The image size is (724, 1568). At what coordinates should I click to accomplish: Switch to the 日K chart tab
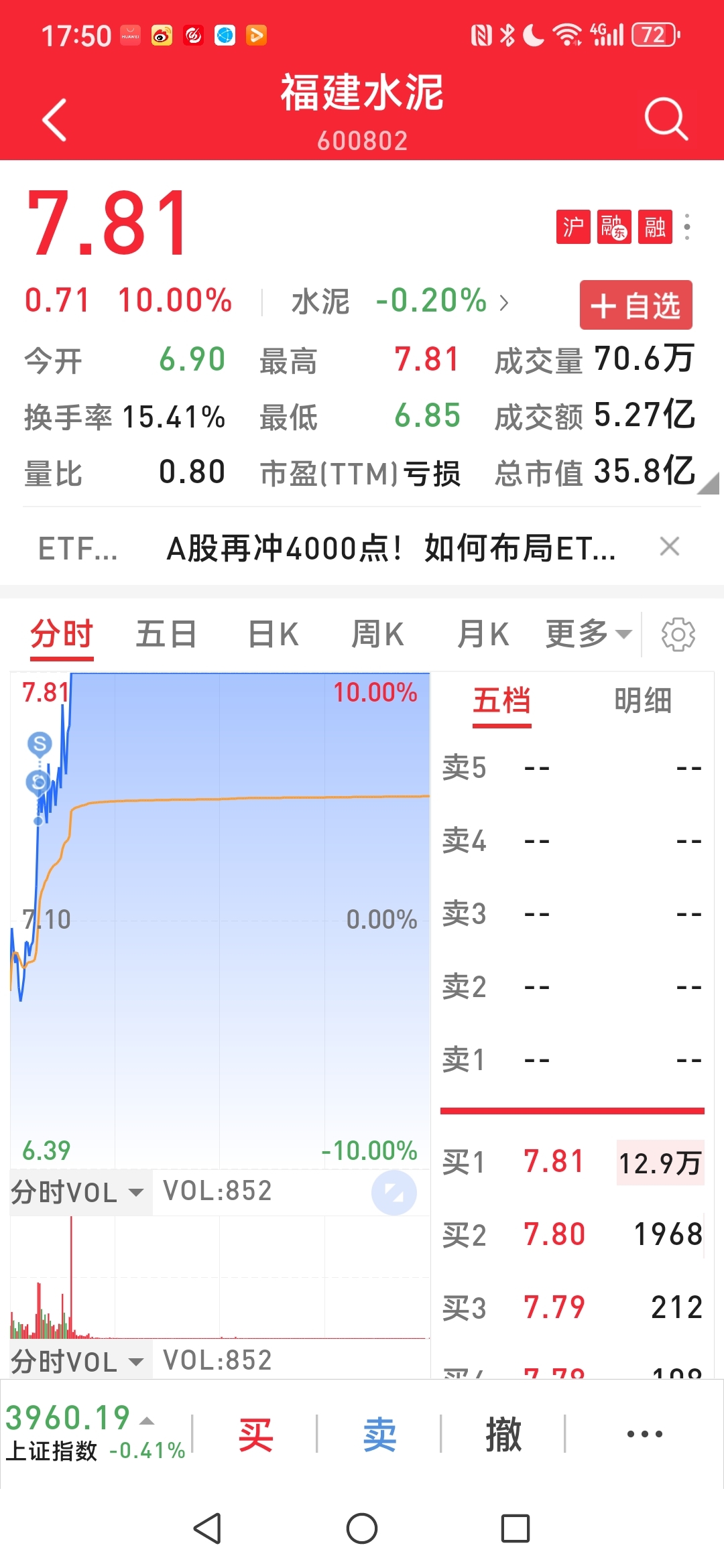pos(273,634)
